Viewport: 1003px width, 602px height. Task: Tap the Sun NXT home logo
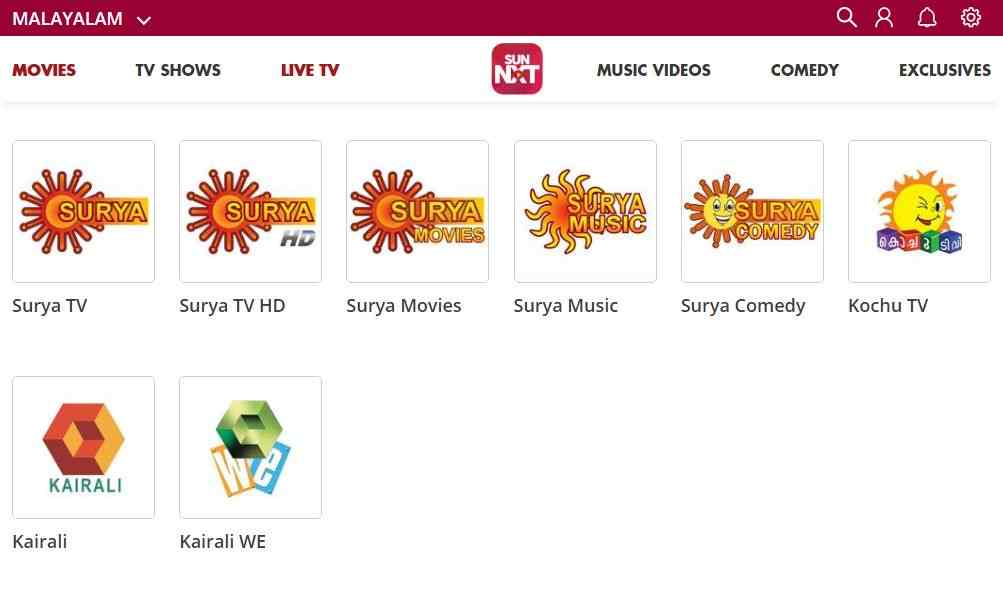517,69
